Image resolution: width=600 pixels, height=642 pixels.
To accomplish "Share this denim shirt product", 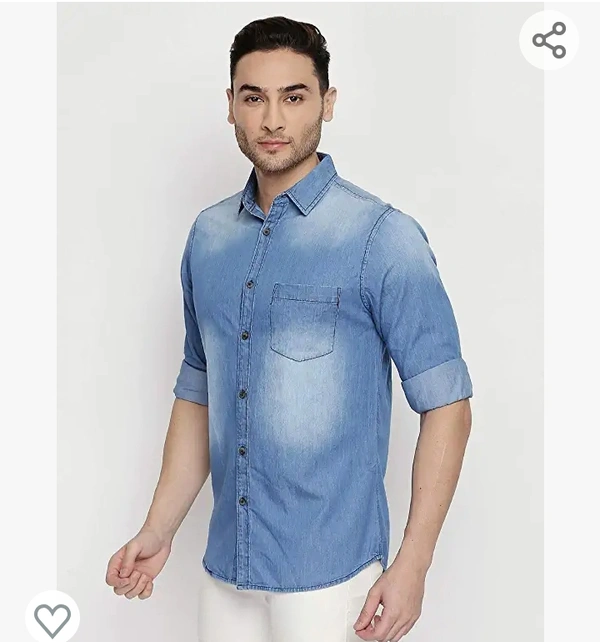I will coord(549,41).
